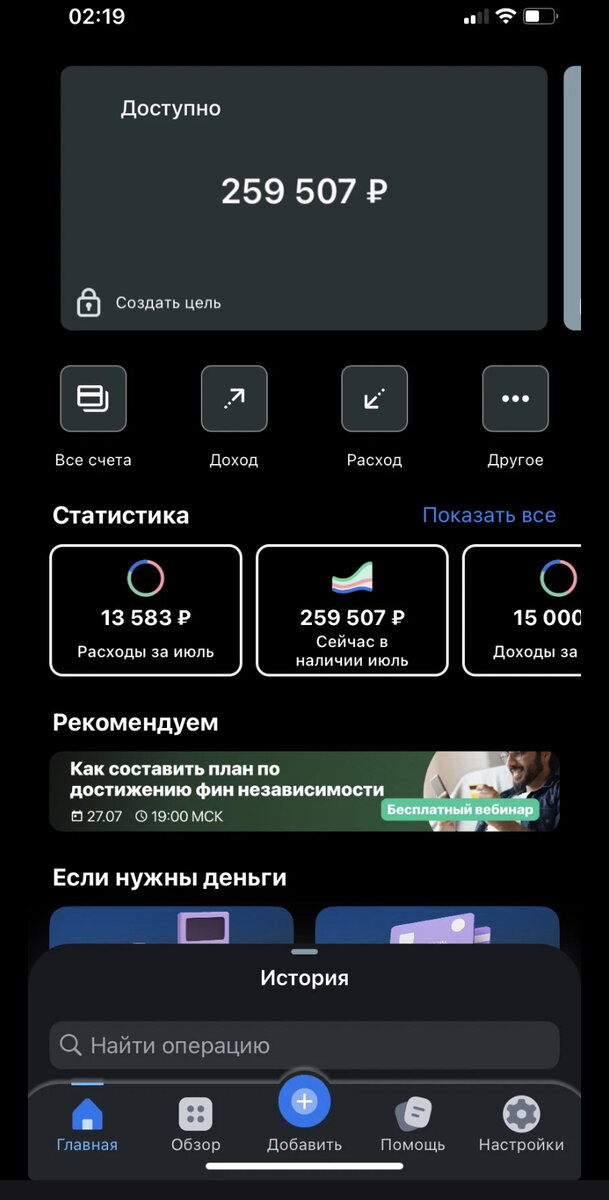Open the free webinar banner
Image resolution: width=609 pixels, height=1200 pixels.
(304, 791)
